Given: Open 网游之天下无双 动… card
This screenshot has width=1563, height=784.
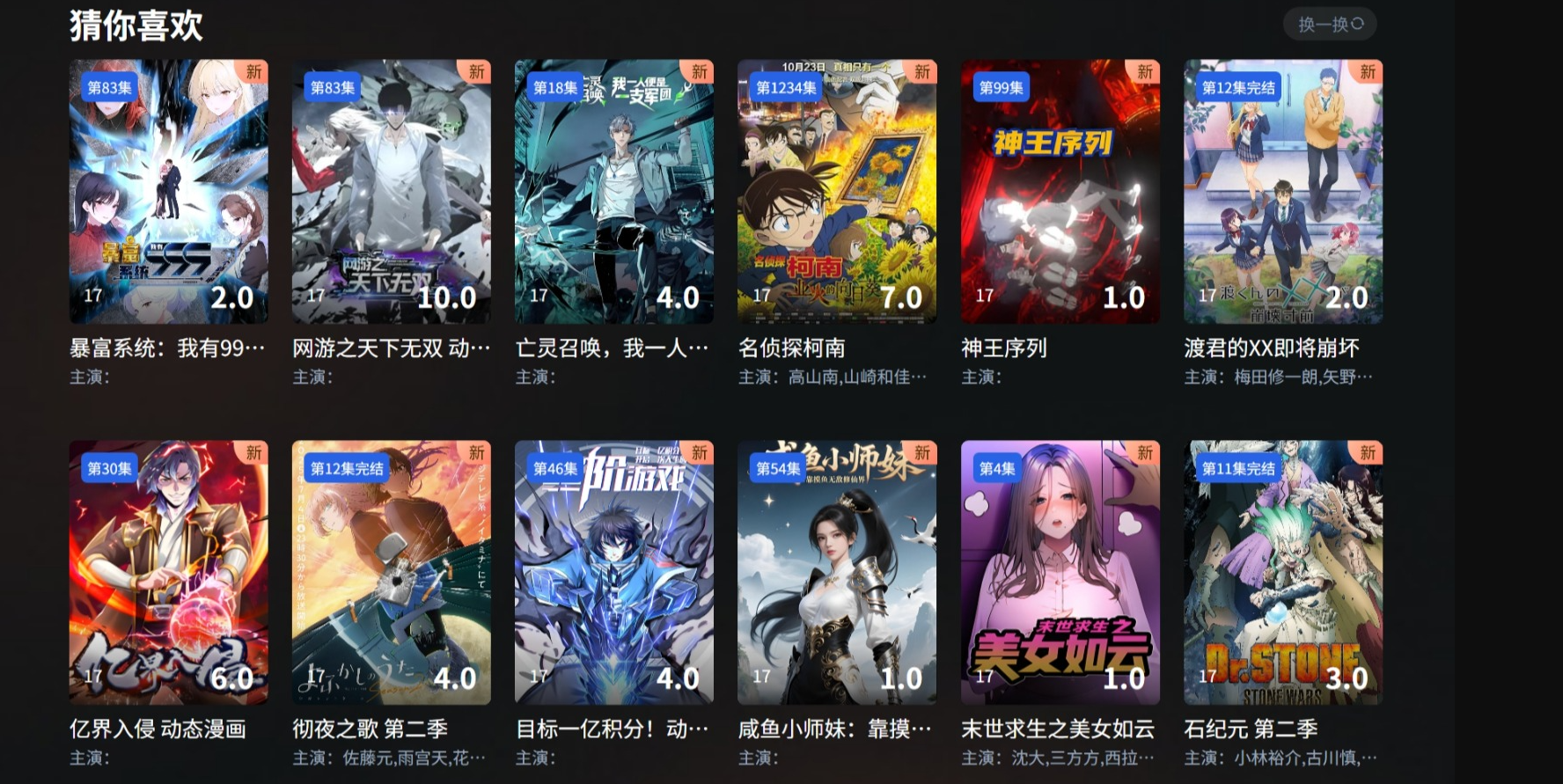Looking at the screenshot, I should [x=392, y=192].
